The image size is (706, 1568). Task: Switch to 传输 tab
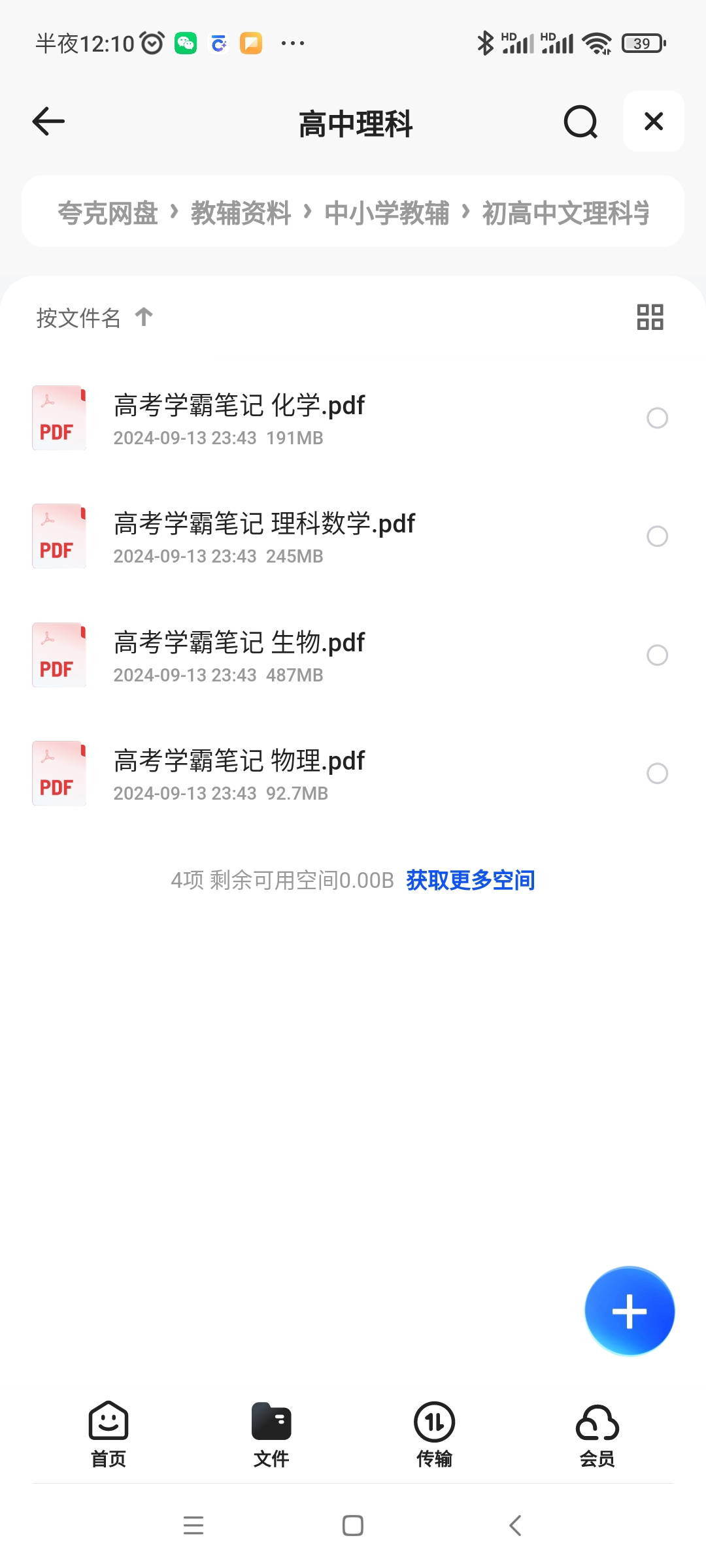coord(434,1434)
